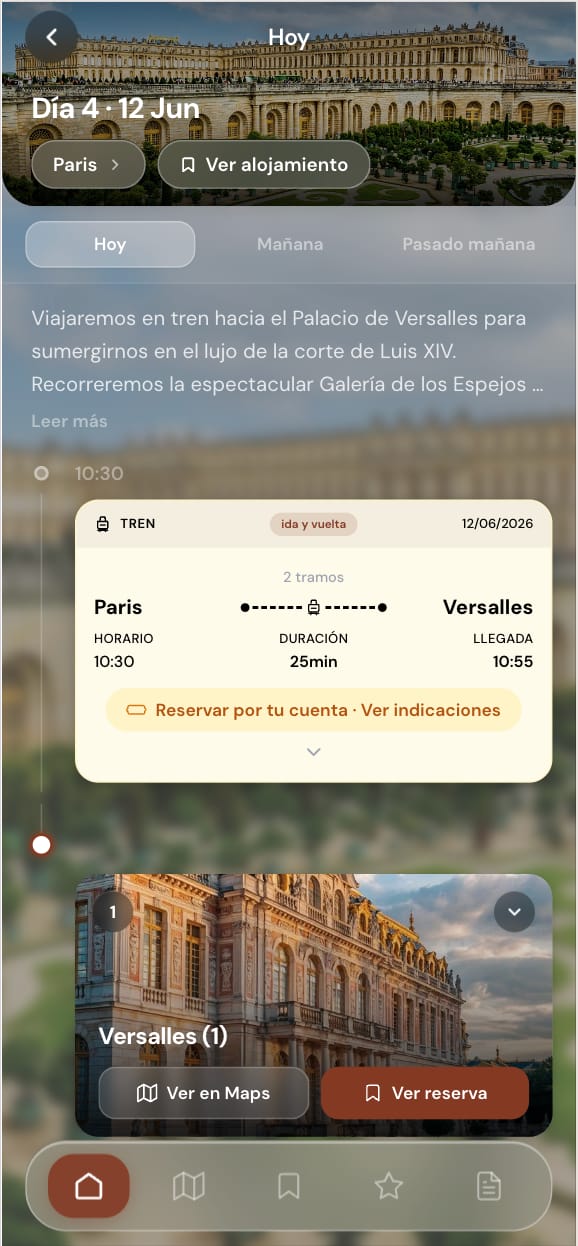578x1246 pixels.
Task: Expand description with Leer más
Action: (69, 421)
